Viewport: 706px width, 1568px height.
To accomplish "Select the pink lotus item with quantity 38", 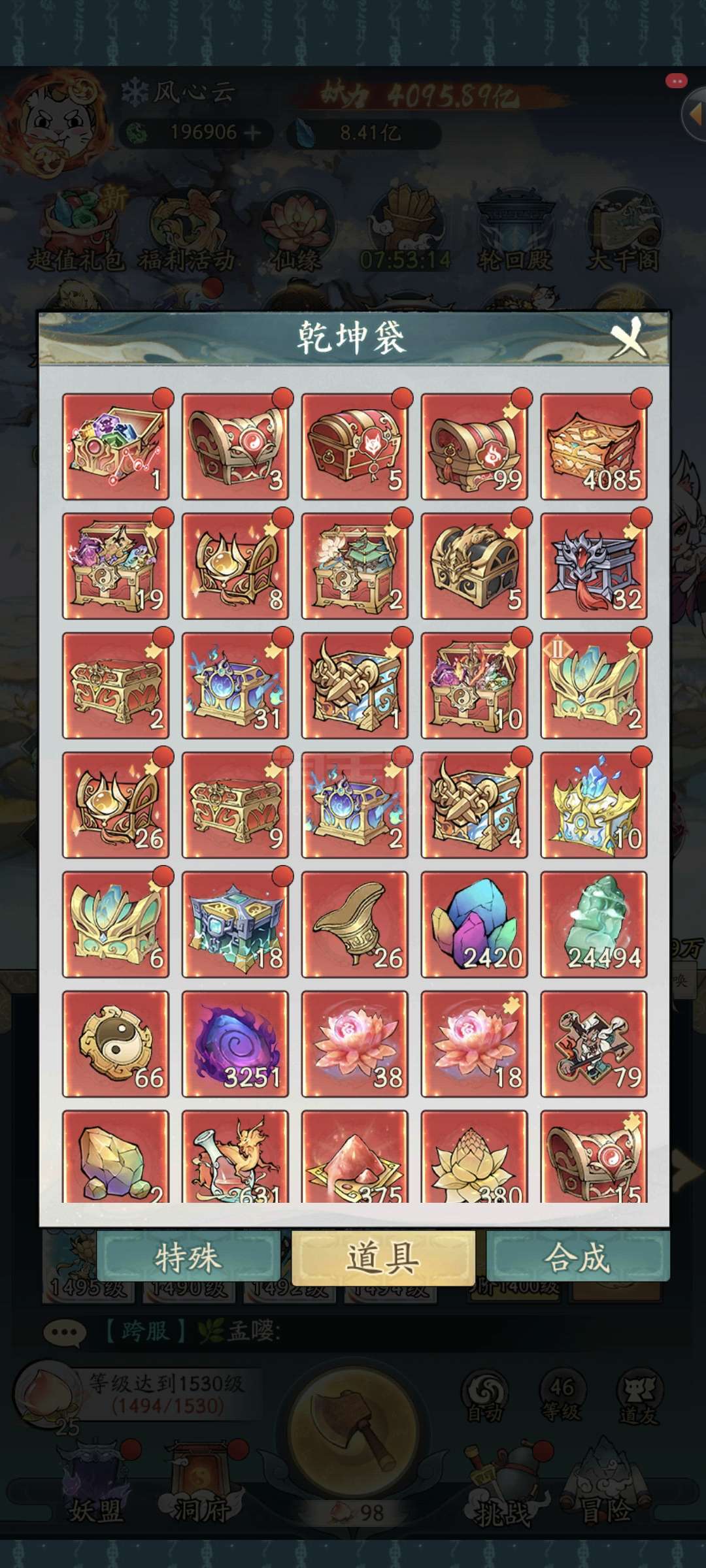I will (355, 1044).
